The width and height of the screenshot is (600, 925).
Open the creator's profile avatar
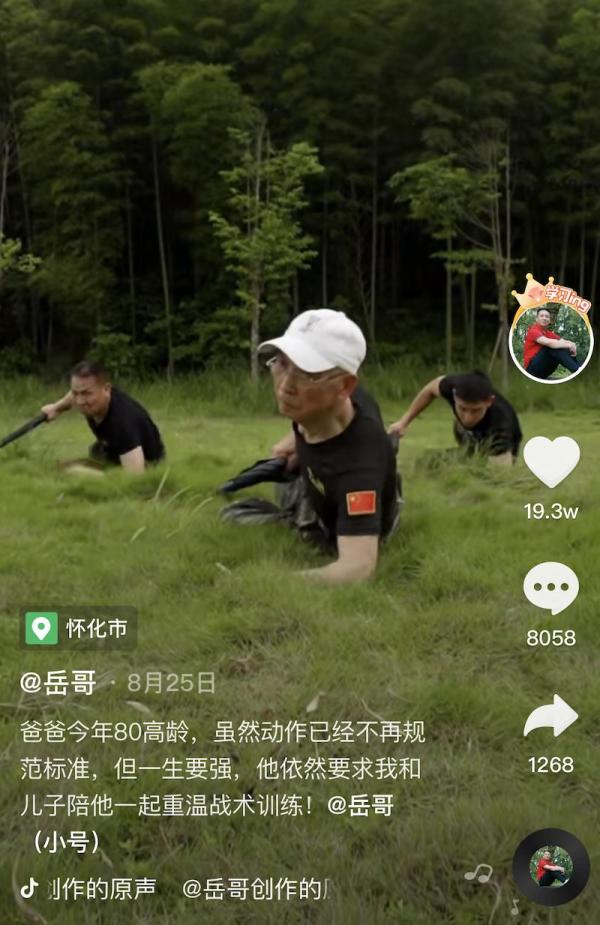click(x=550, y=343)
